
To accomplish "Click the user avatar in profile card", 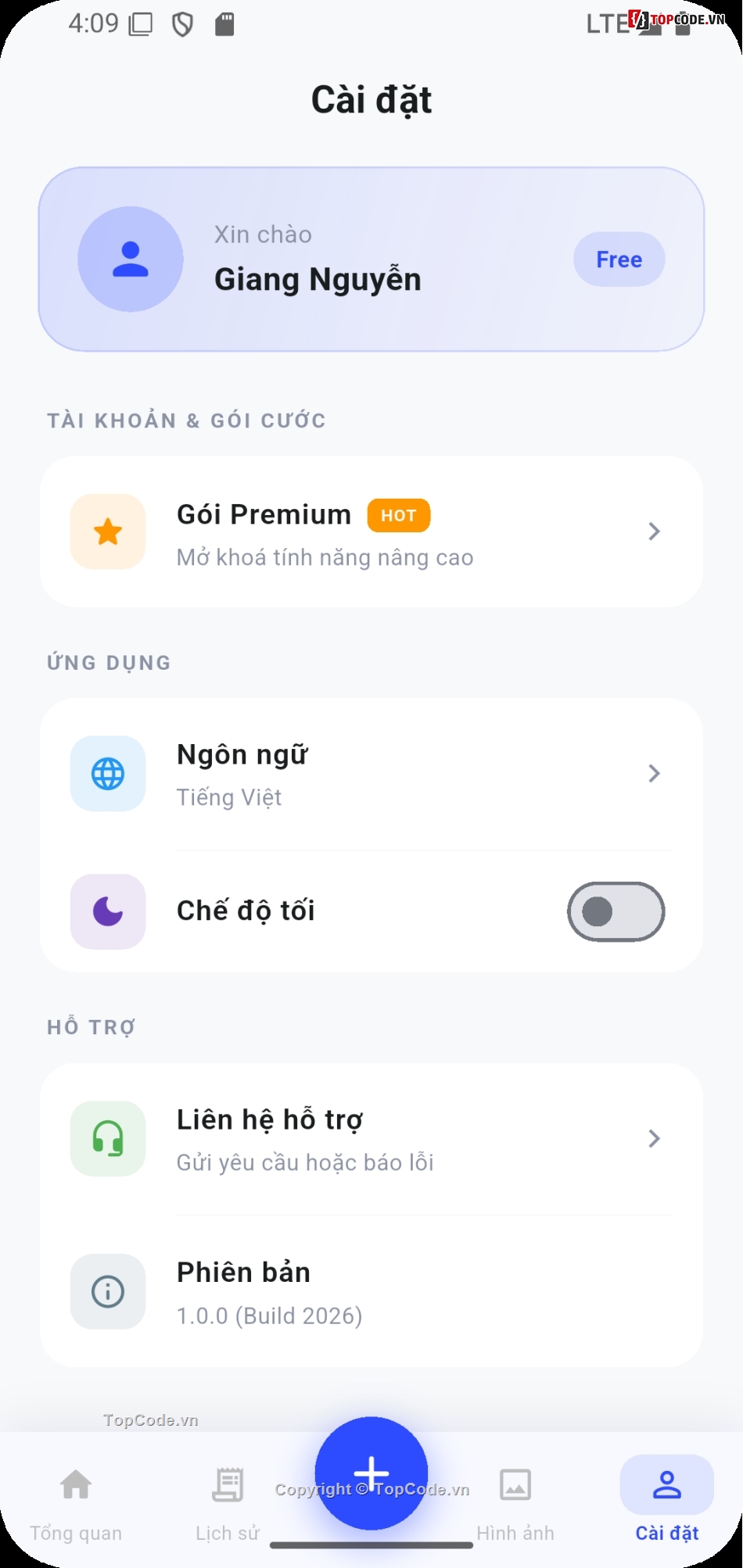I will 131,258.
